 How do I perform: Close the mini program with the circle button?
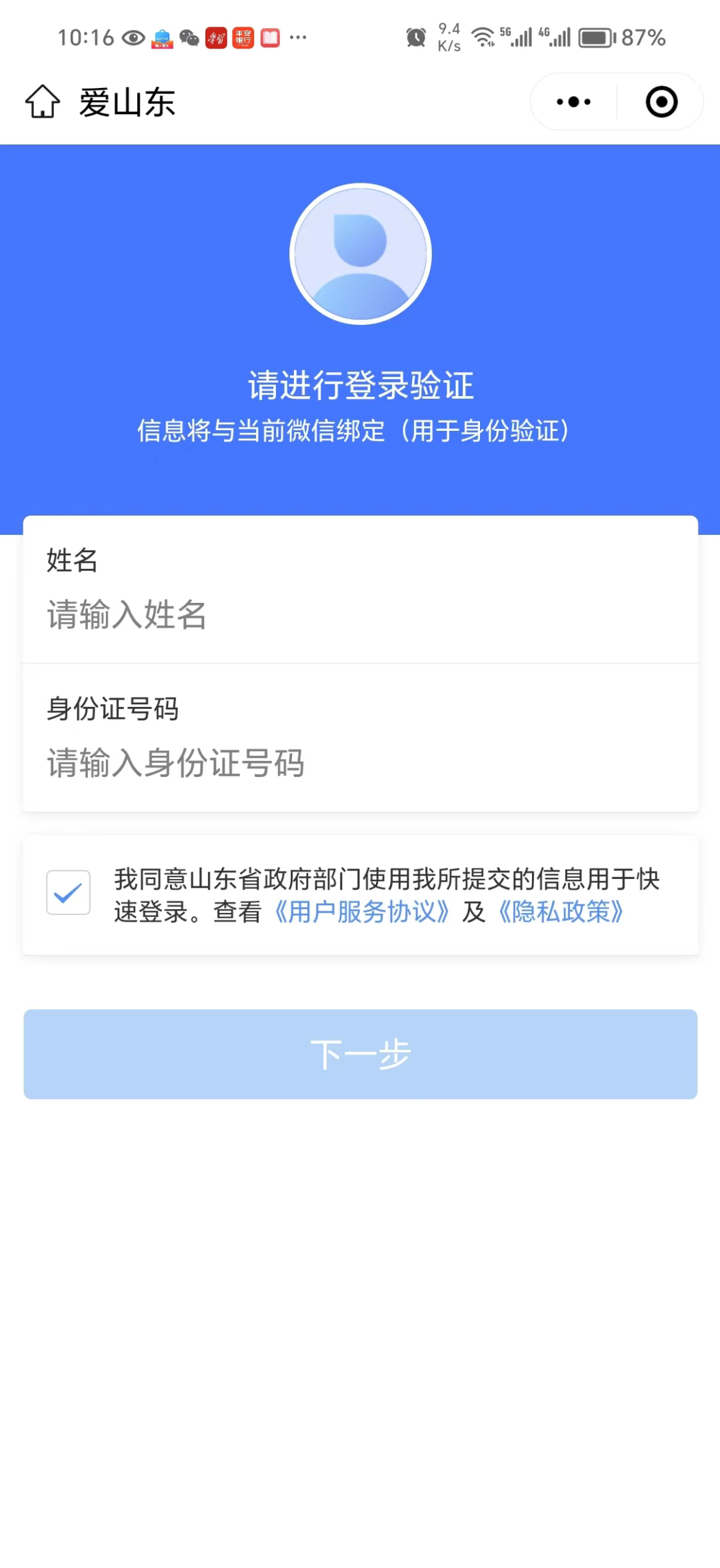click(661, 102)
